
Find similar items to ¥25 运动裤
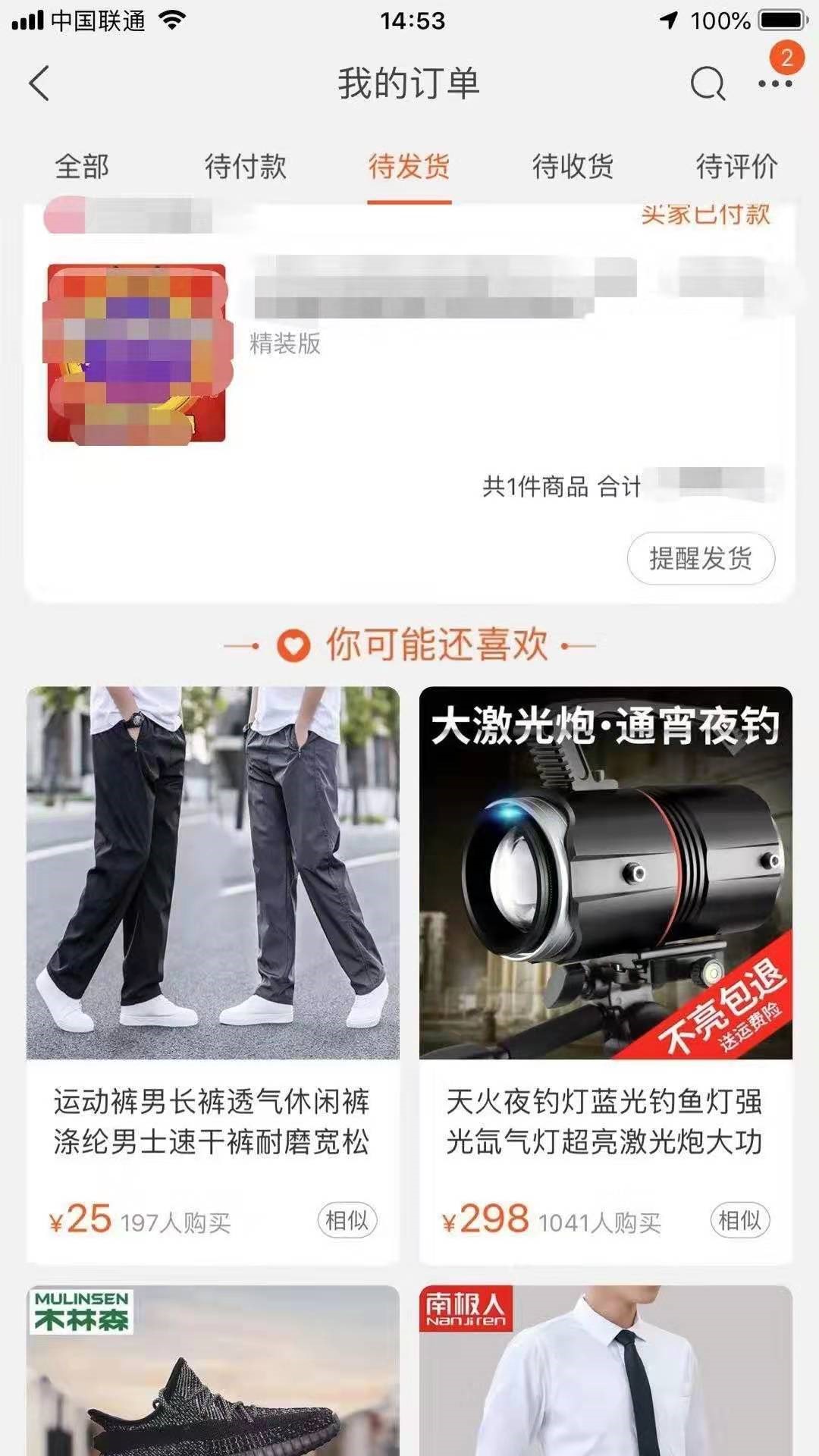pos(347,1220)
